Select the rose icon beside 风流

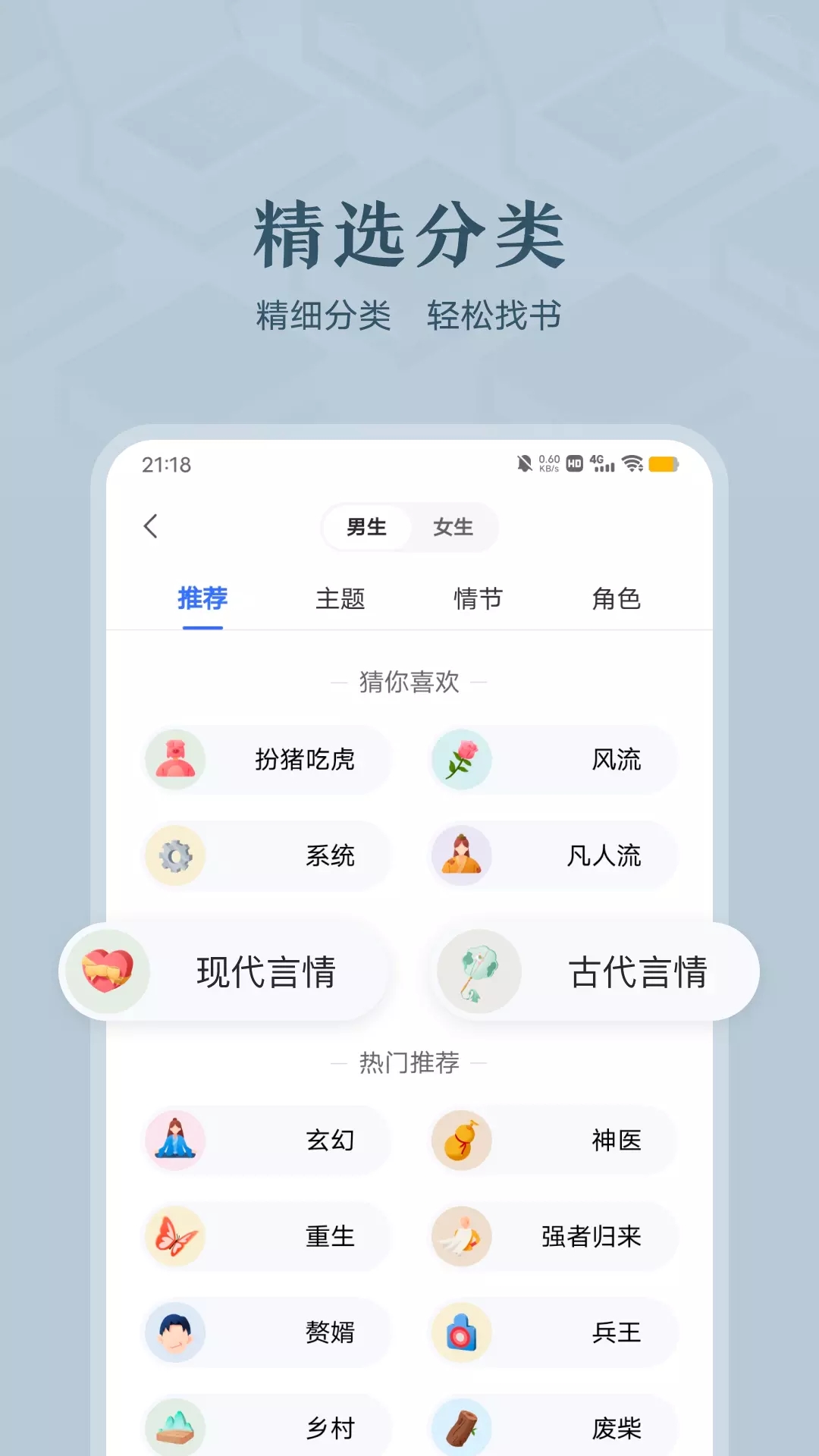click(462, 759)
